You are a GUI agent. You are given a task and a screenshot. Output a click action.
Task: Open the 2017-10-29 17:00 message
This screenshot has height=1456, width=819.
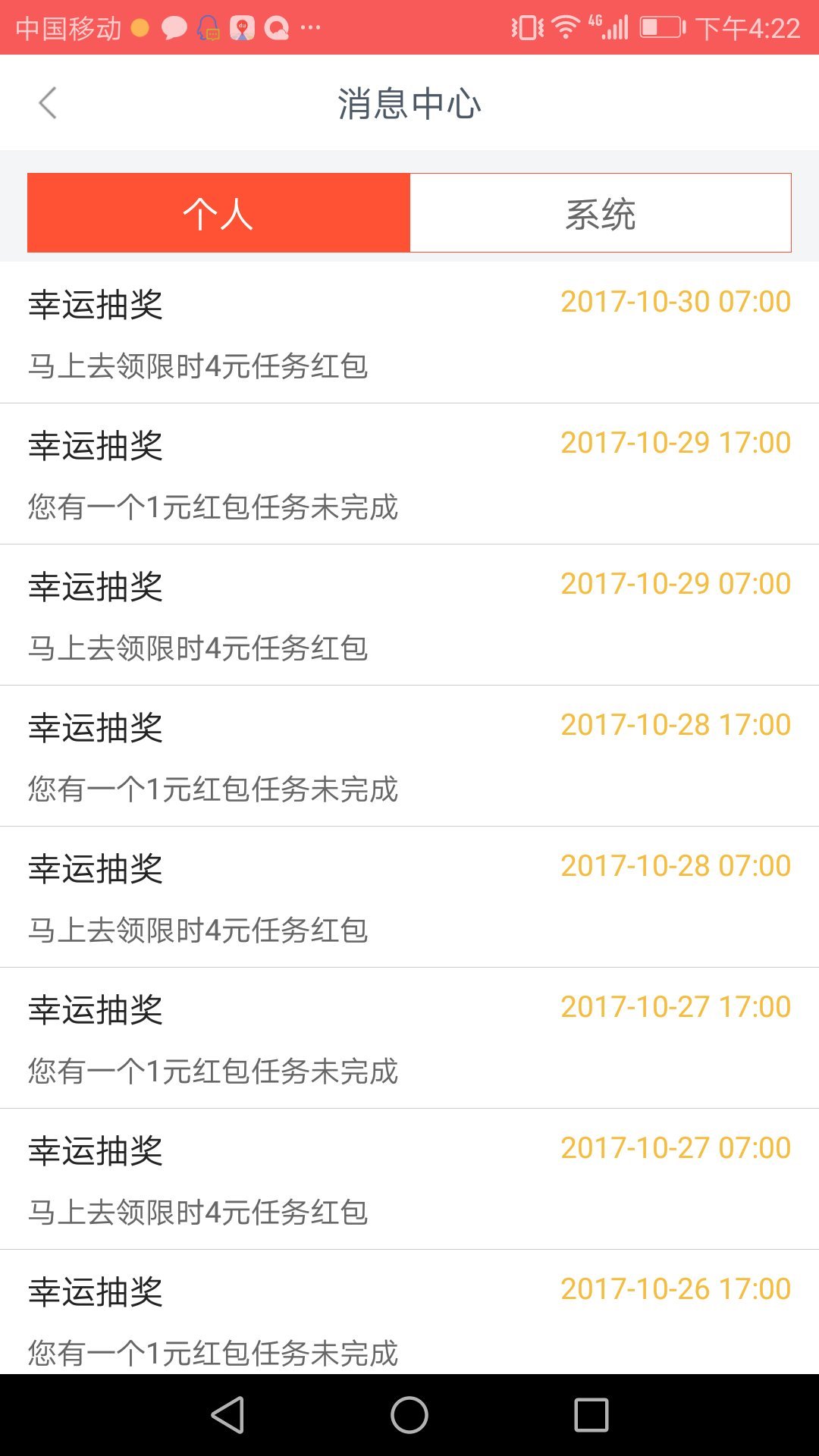[x=409, y=474]
